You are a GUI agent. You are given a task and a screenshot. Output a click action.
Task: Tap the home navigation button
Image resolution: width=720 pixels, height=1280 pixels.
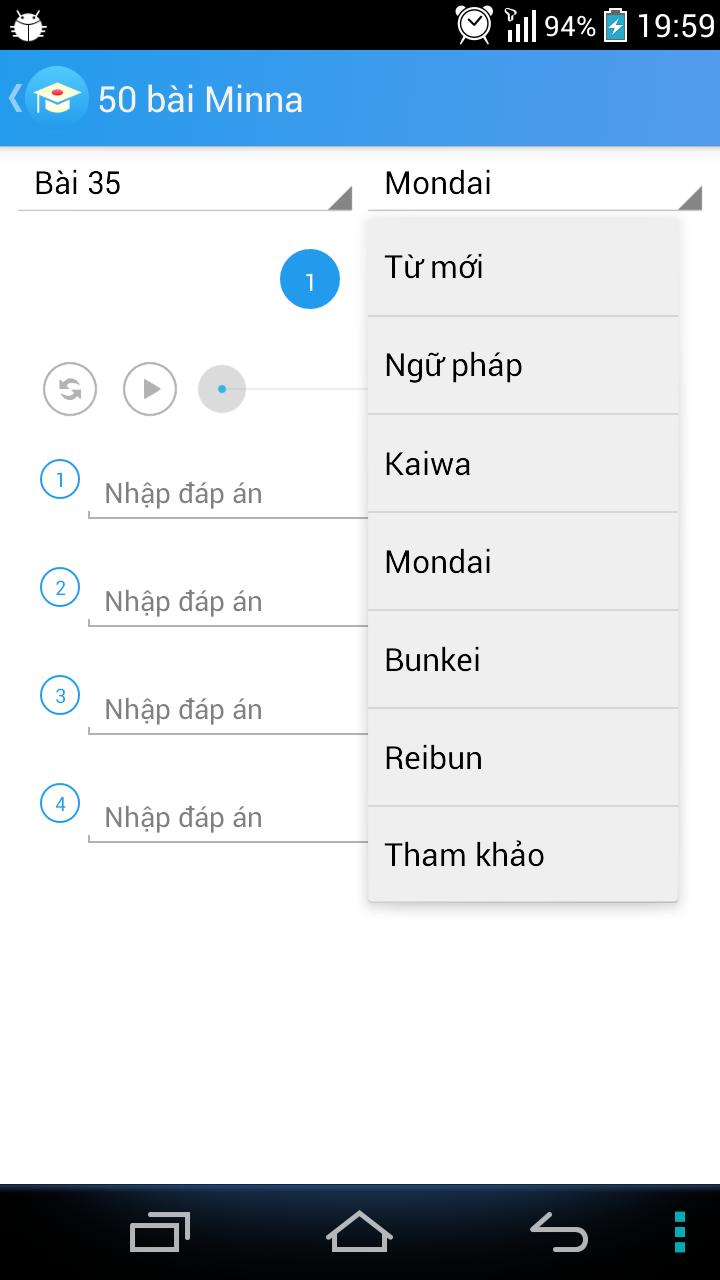pyautogui.click(x=359, y=1232)
